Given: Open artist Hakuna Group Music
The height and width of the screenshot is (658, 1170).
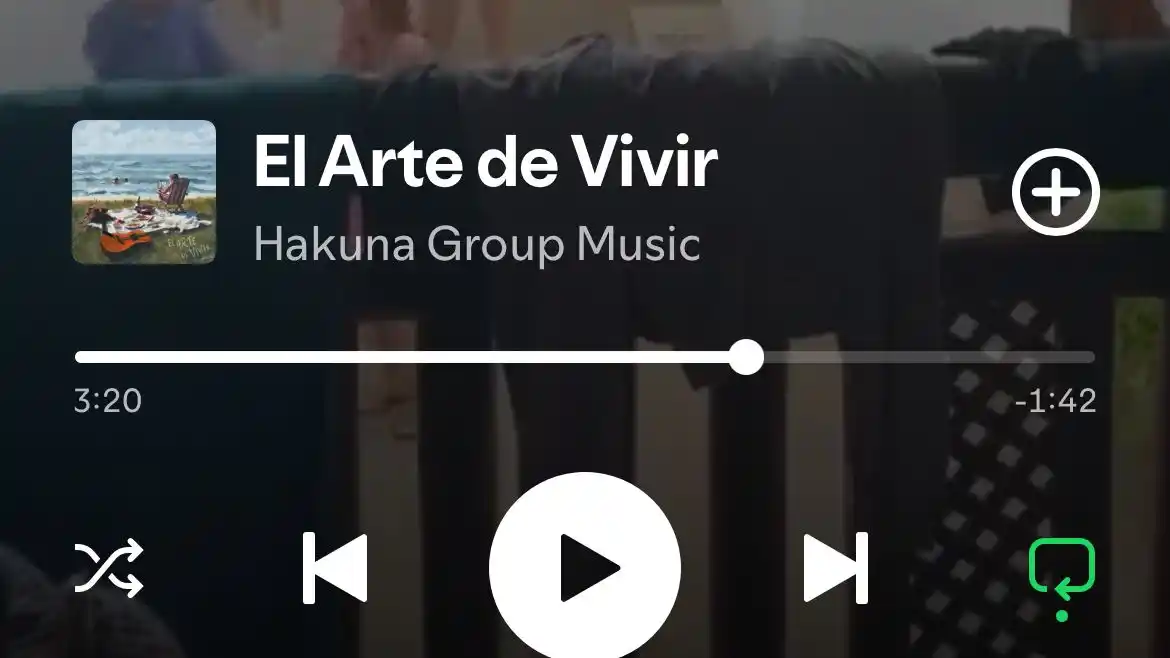Looking at the screenshot, I should tap(477, 244).
